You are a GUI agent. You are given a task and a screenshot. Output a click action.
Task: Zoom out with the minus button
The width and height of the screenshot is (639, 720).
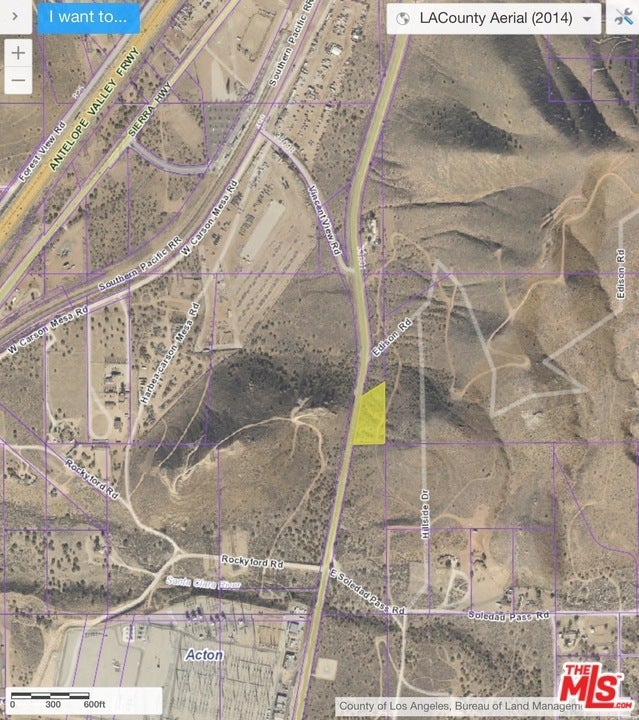click(19, 80)
